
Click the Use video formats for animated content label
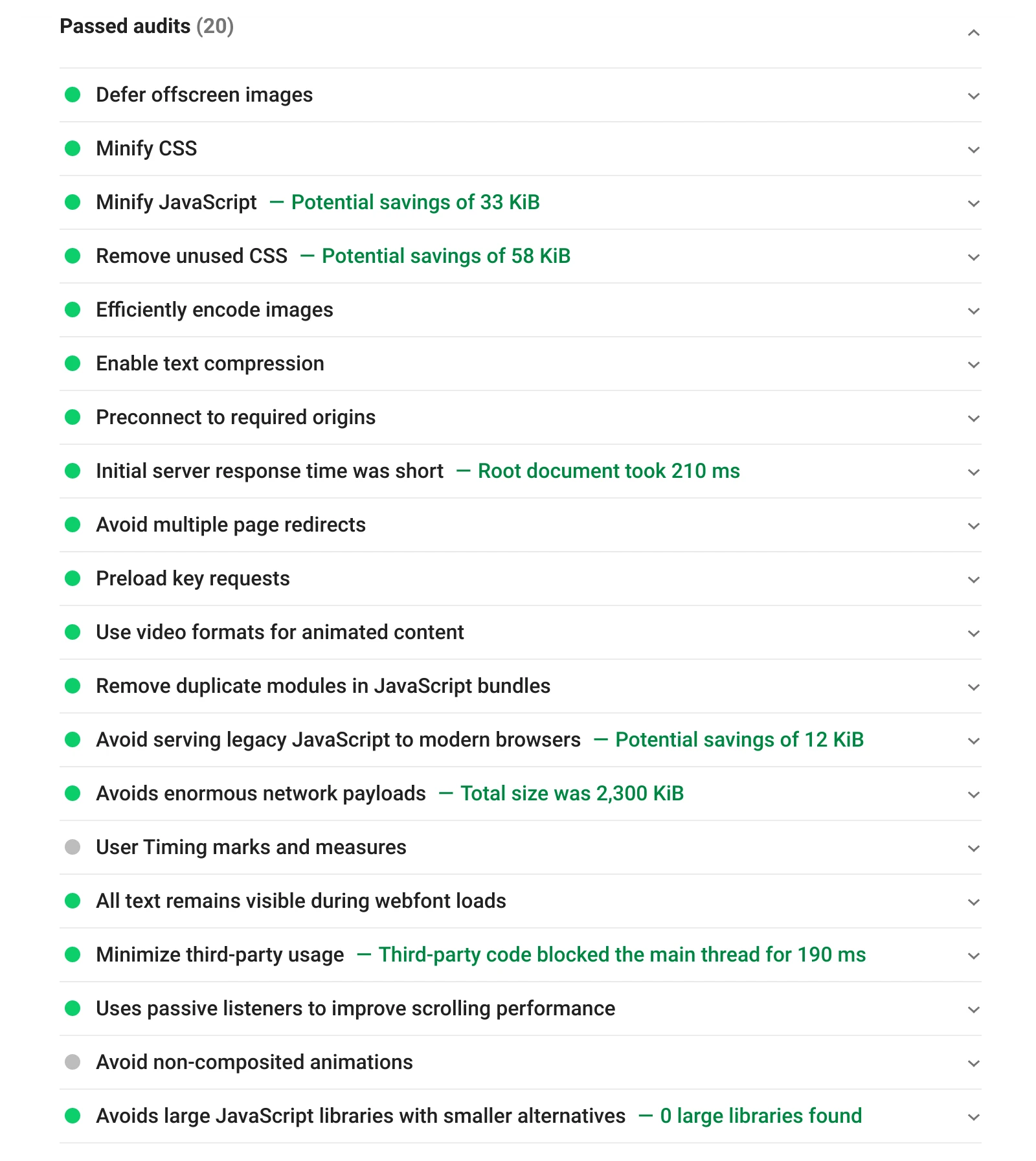tap(280, 632)
